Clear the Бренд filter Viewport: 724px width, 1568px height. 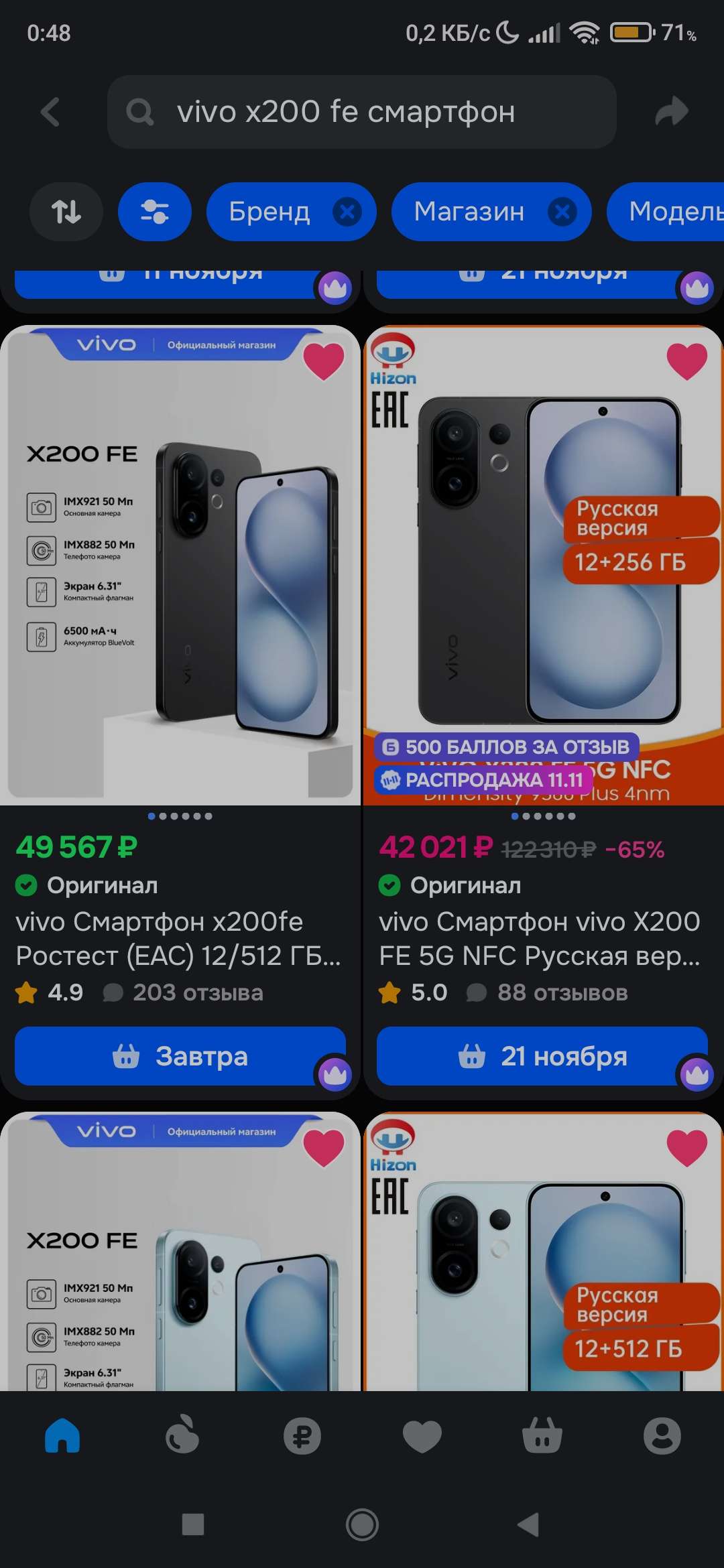coord(347,212)
